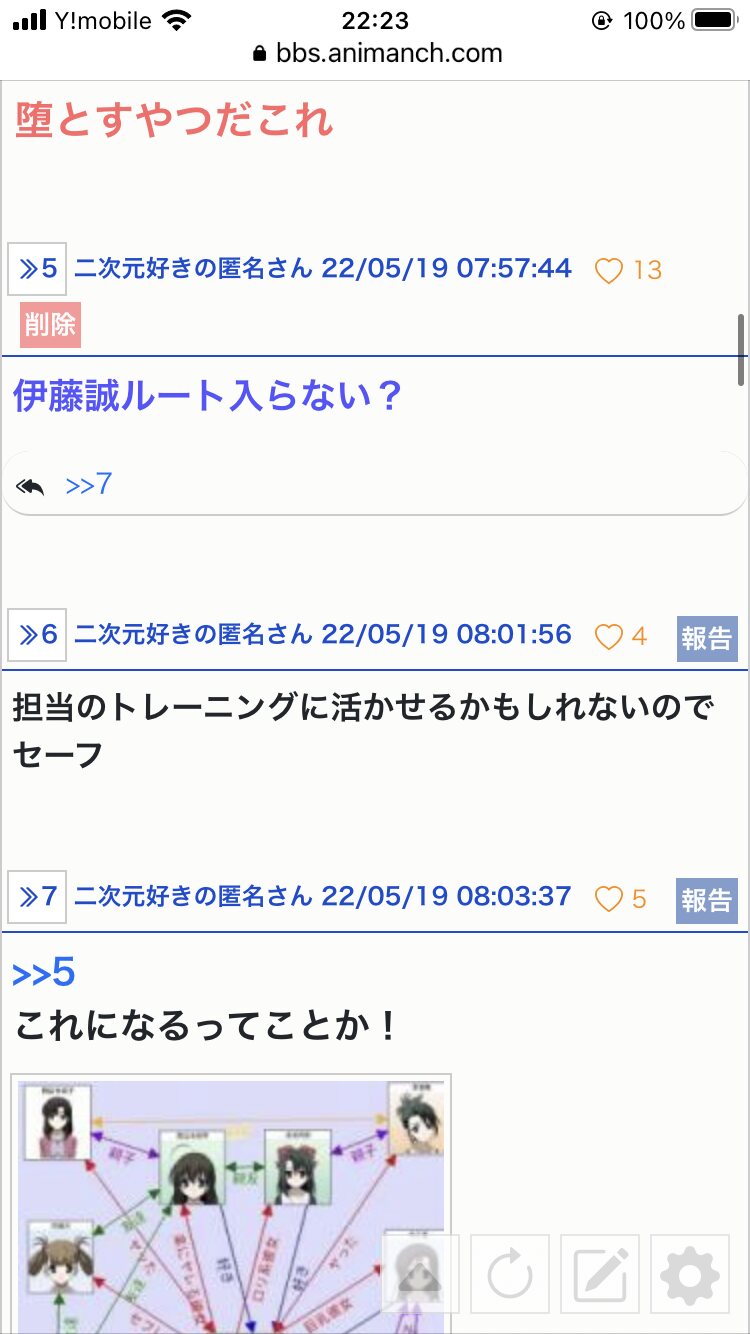Report post 7 with 報告
This screenshot has height=1334, width=750.
(707, 900)
